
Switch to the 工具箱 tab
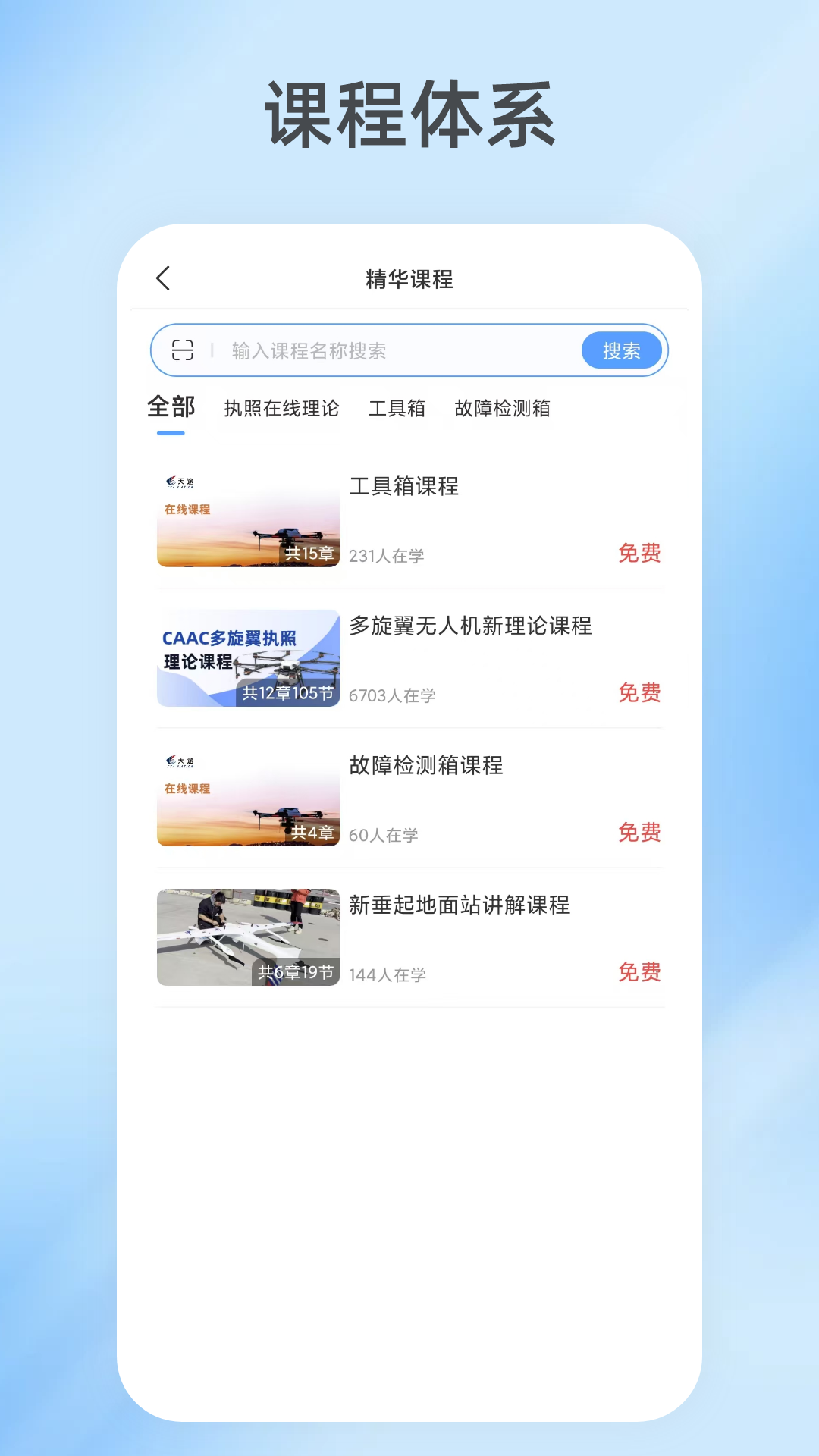[x=398, y=408]
